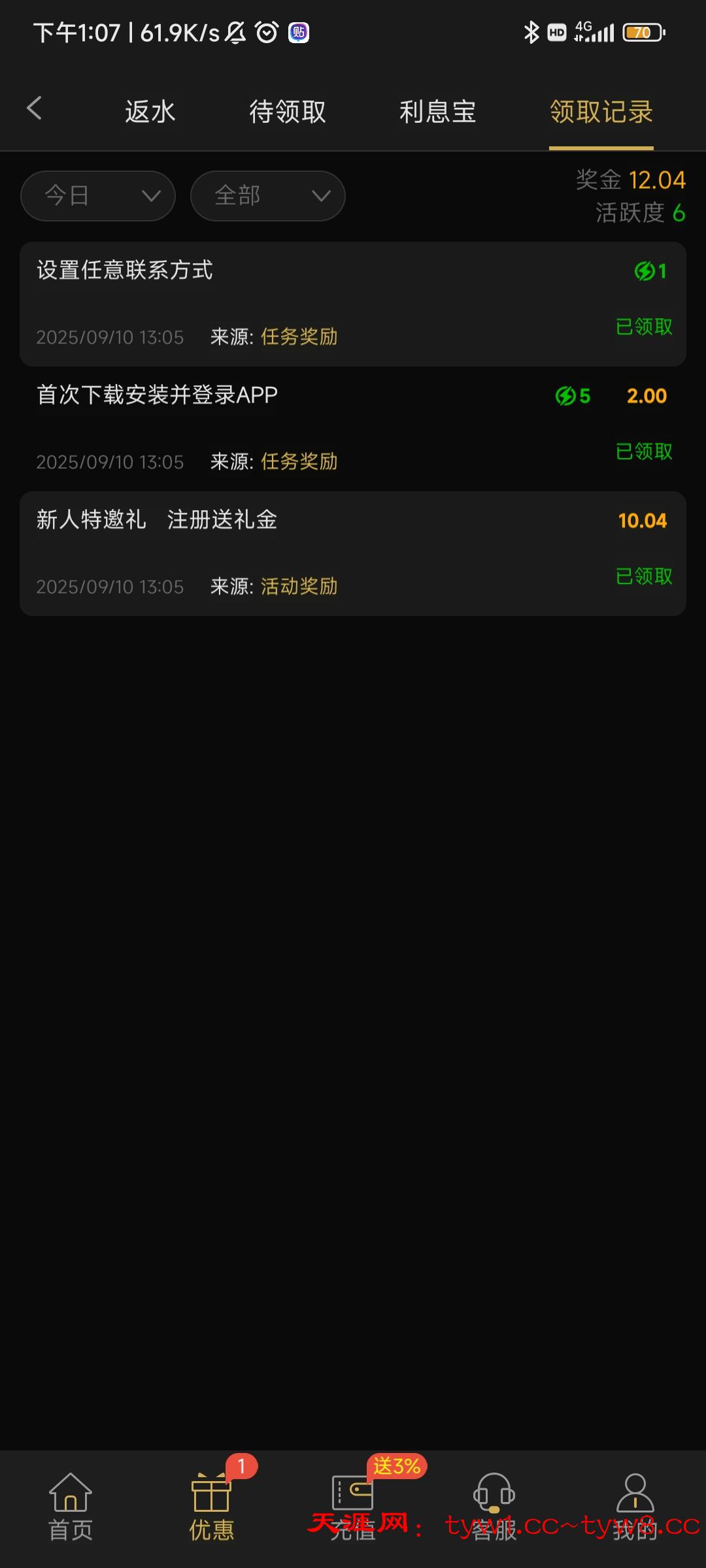This screenshot has height=1568, width=706.
Task: Open 首页 in the bottom navigation
Action: coord(71,1507)
